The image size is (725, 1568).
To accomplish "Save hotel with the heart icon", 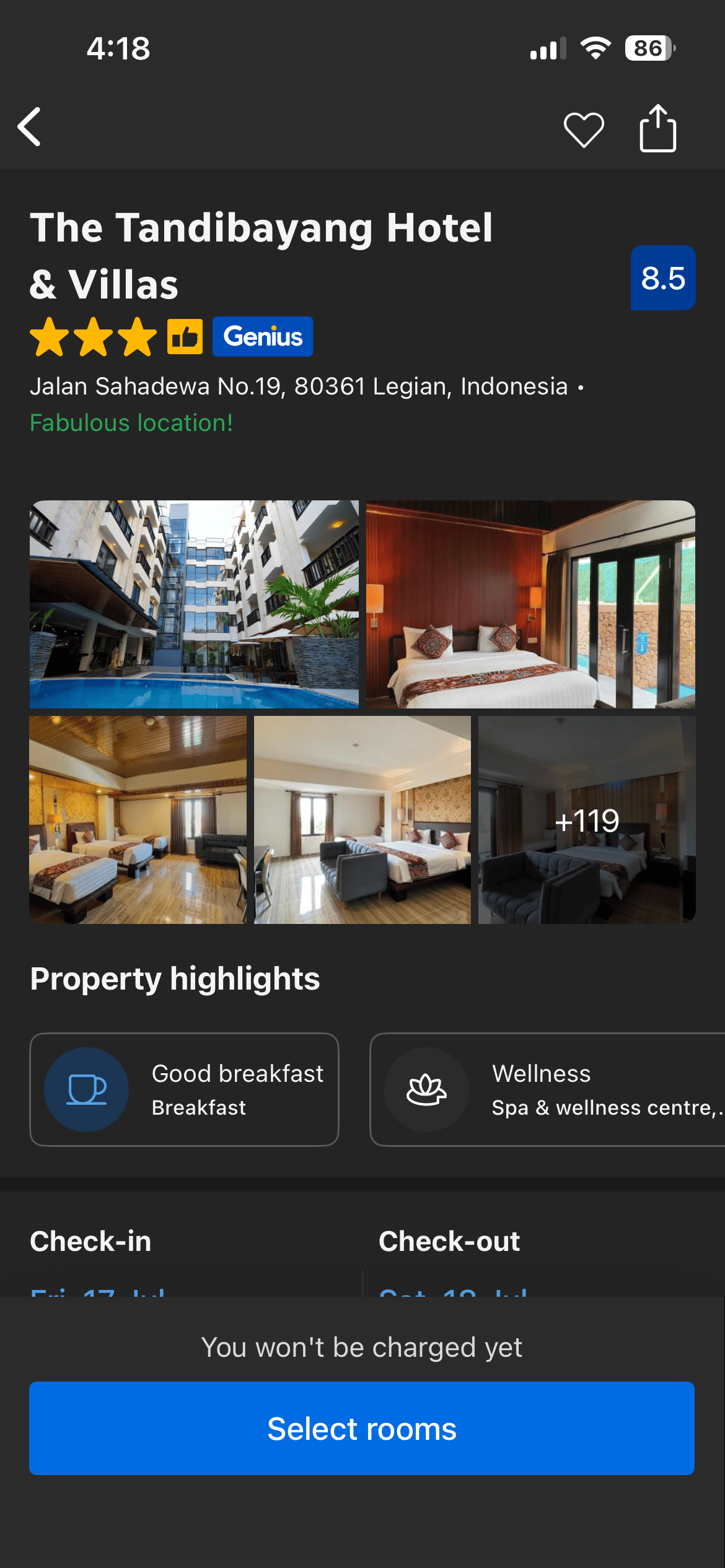I will (x=584, y=129).
